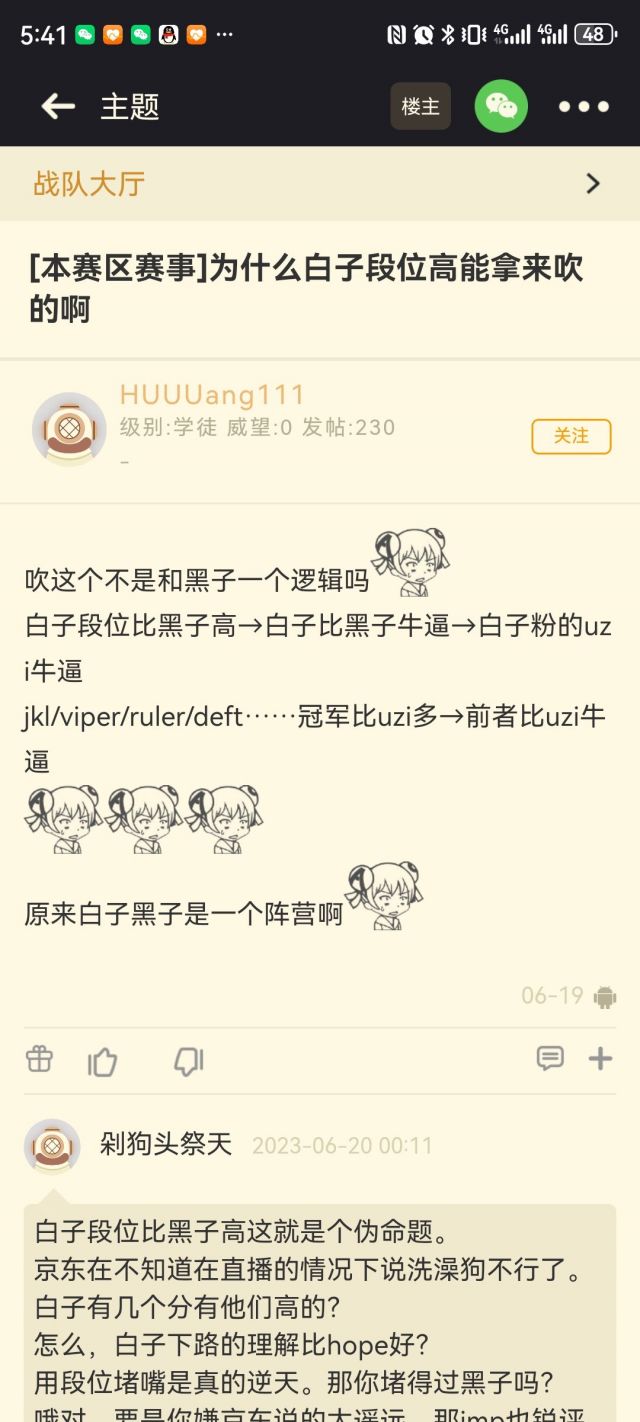Go back using the arrow icon
The width and height of the screenshot is (640, 1422).
(58, 106)
